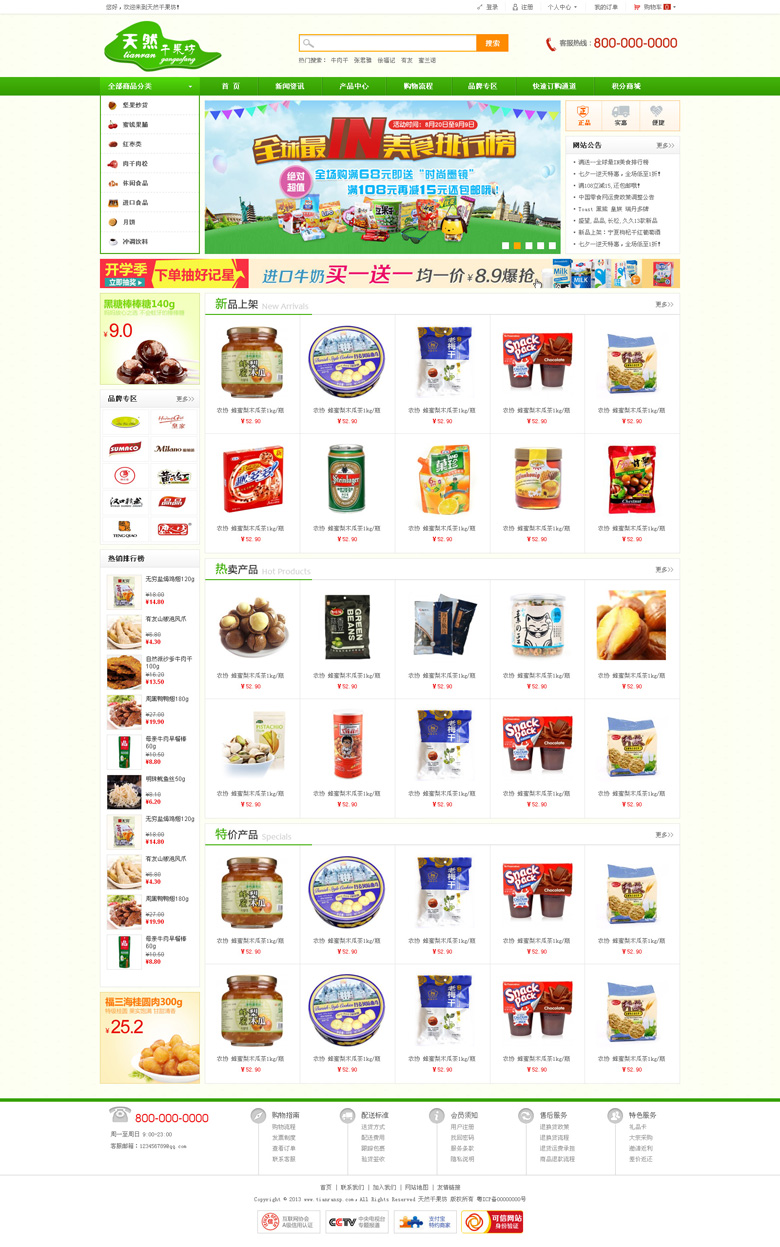Screen dimensions: 780x1247
Task: Open the 全球最IN美食排行榜 banner
Action: point(382,177)
